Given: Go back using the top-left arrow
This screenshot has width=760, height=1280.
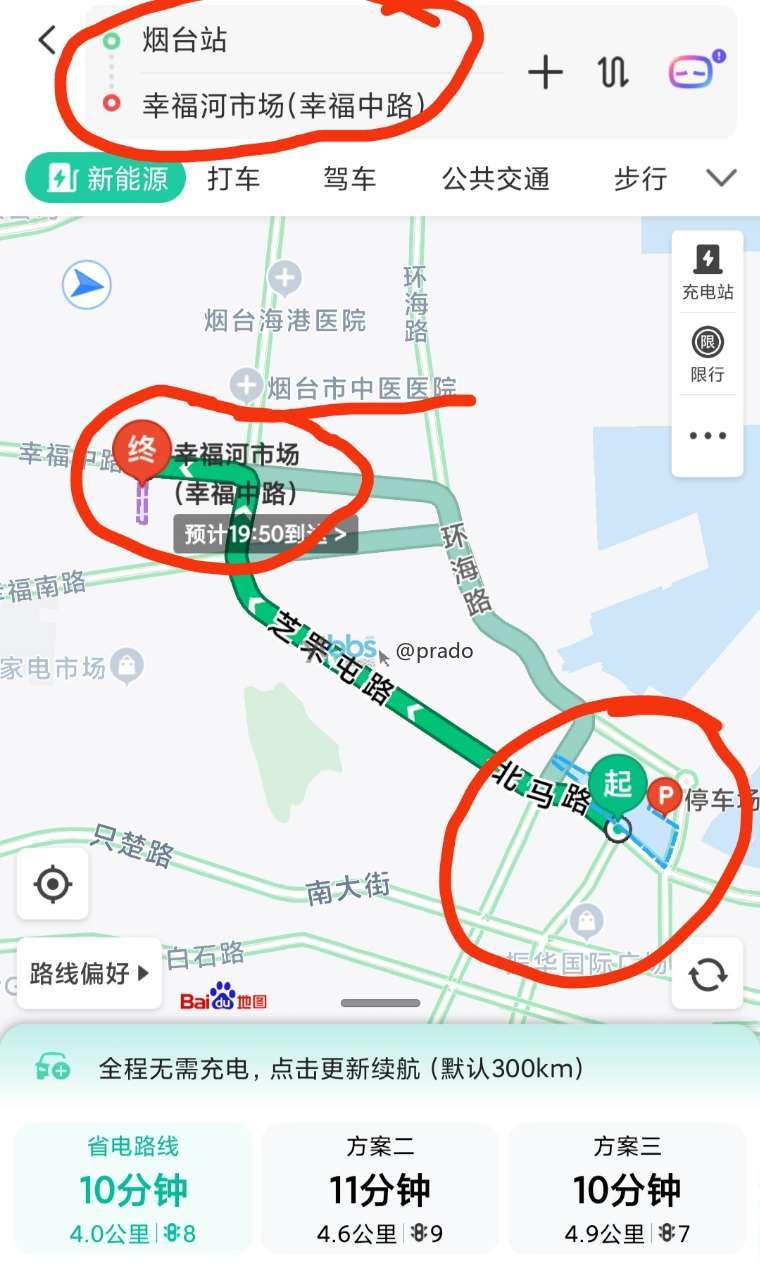Looking at the screenshot, I should click(x=46, y=40).
